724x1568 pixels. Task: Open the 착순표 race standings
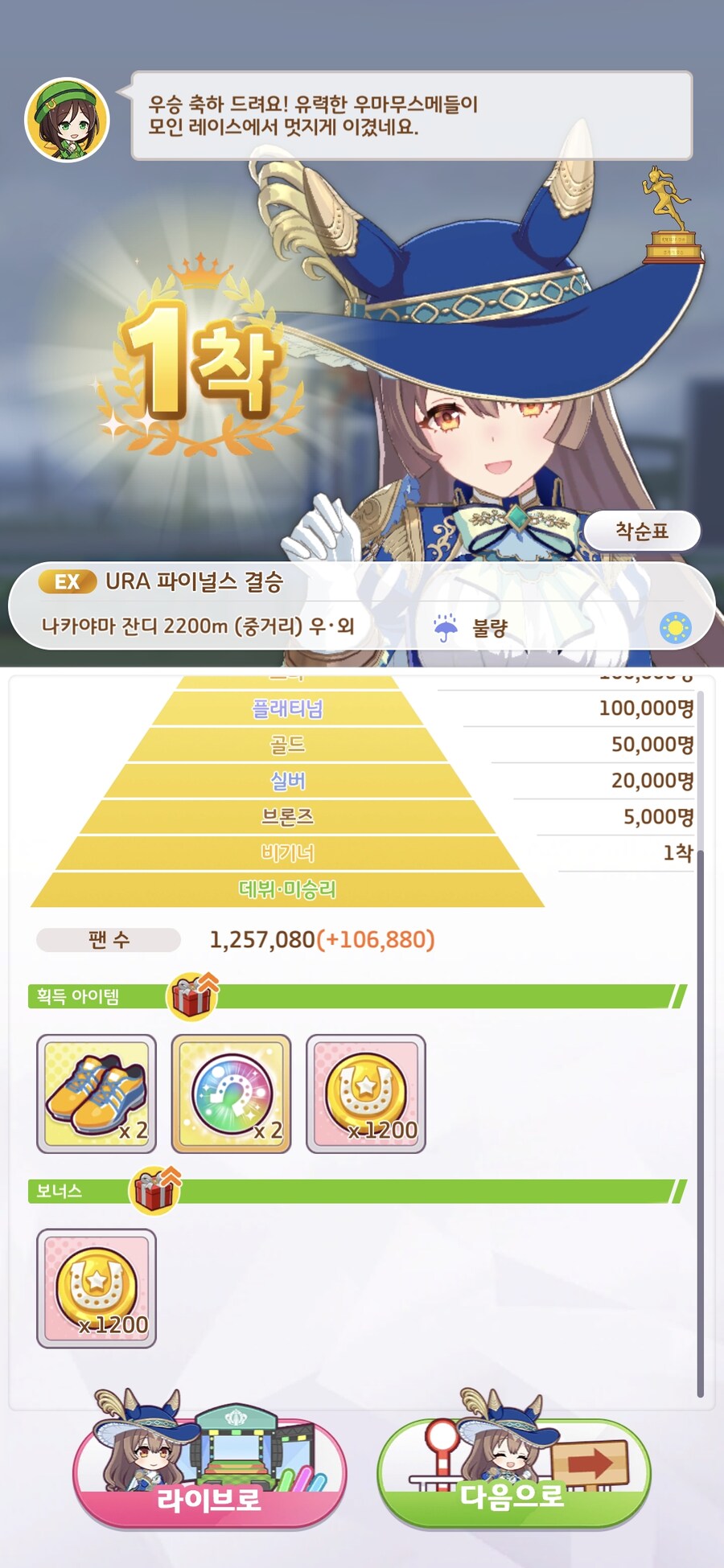[641, 531]
